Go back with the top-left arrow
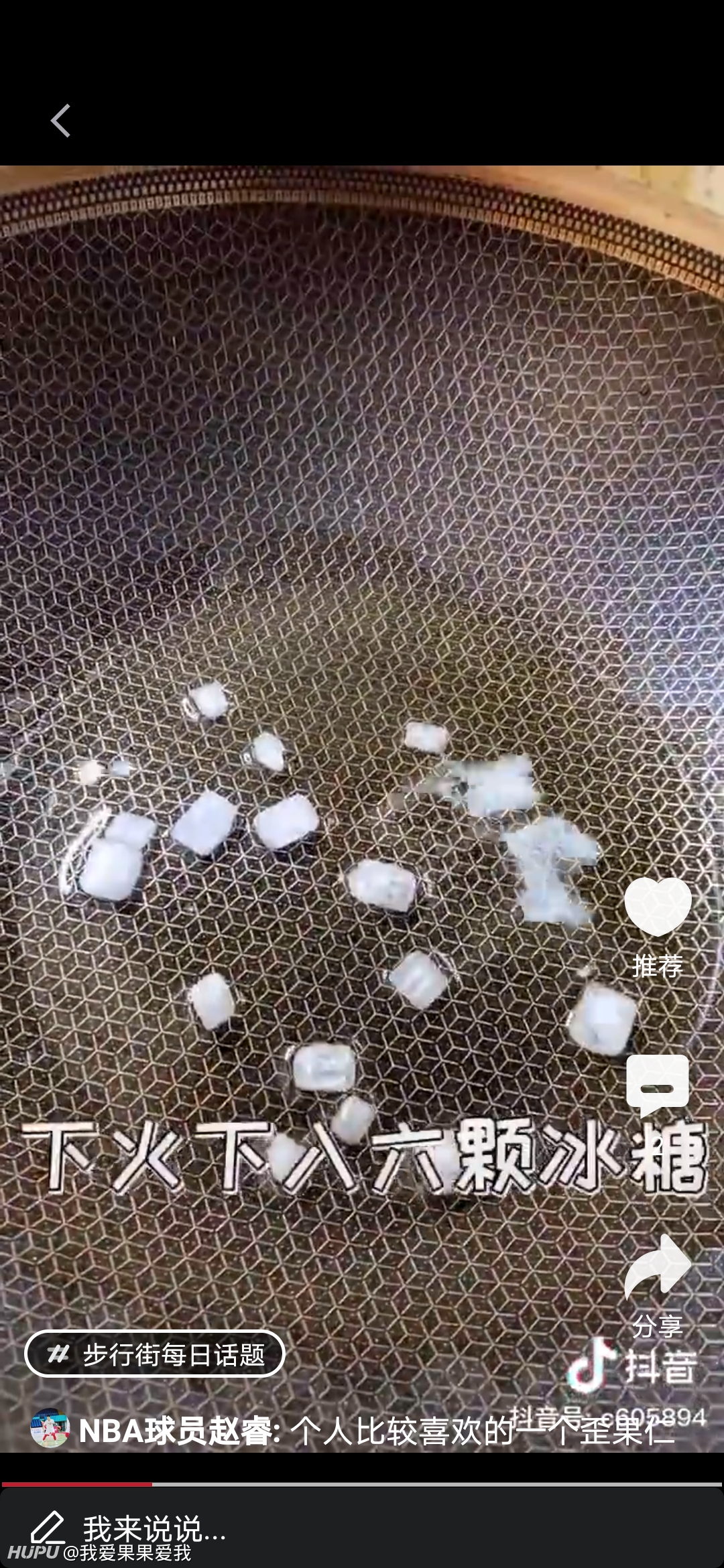 click(x=60, y=121)
